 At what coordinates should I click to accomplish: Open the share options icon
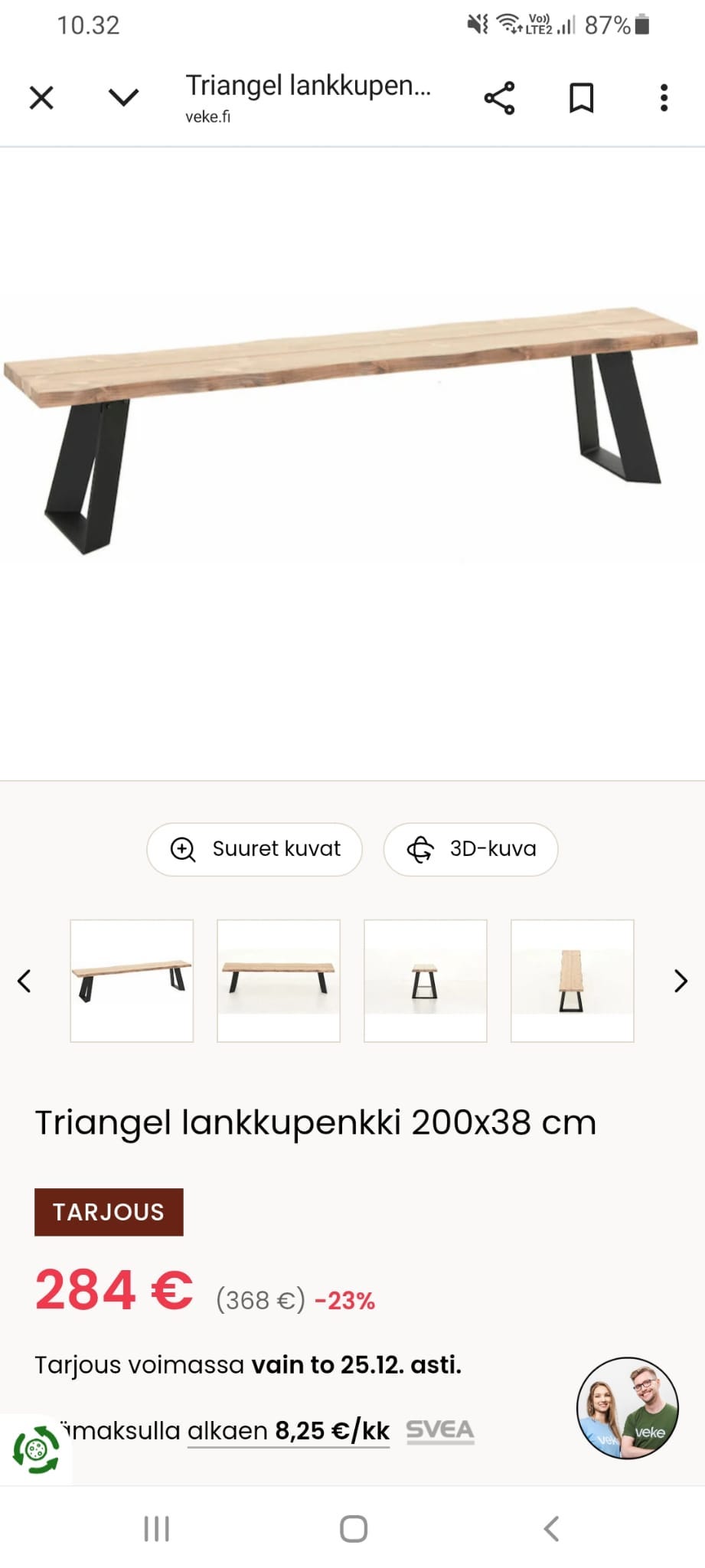(499, 97)
